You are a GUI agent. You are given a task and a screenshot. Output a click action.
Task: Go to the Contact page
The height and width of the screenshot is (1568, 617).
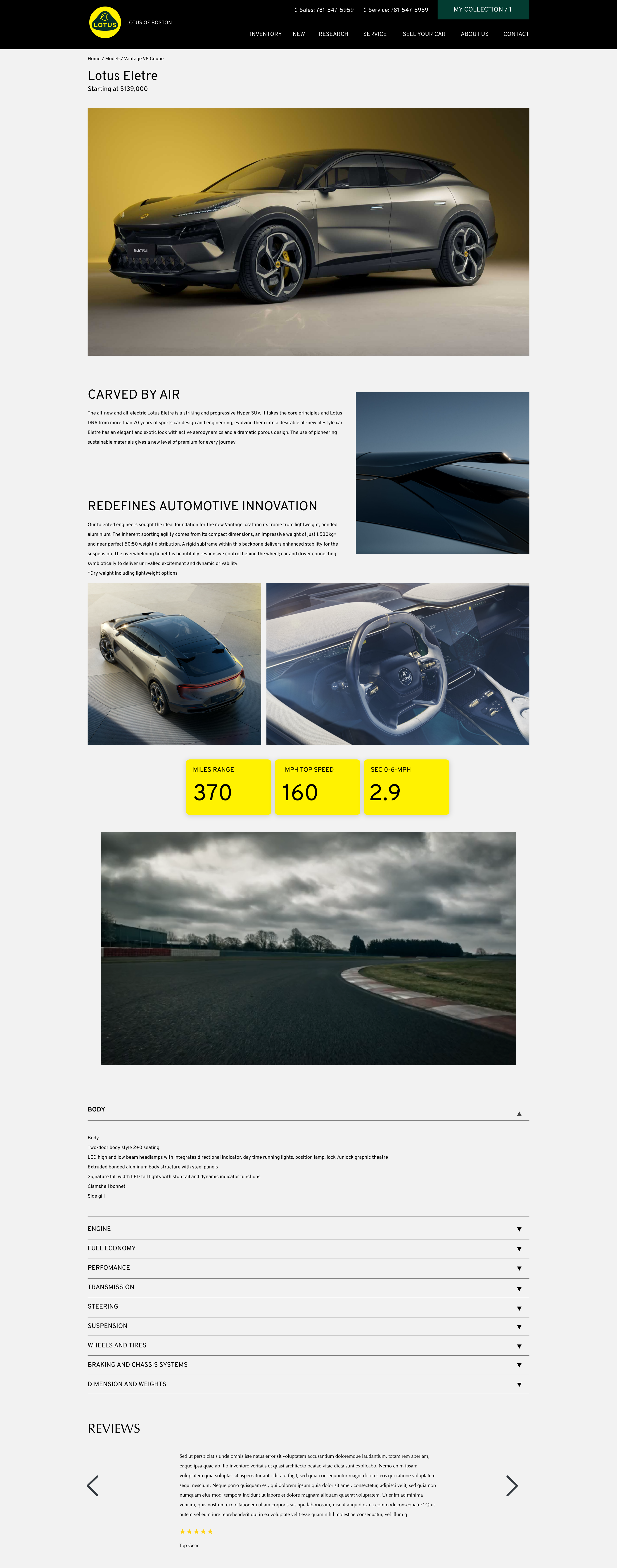(516, 34)
